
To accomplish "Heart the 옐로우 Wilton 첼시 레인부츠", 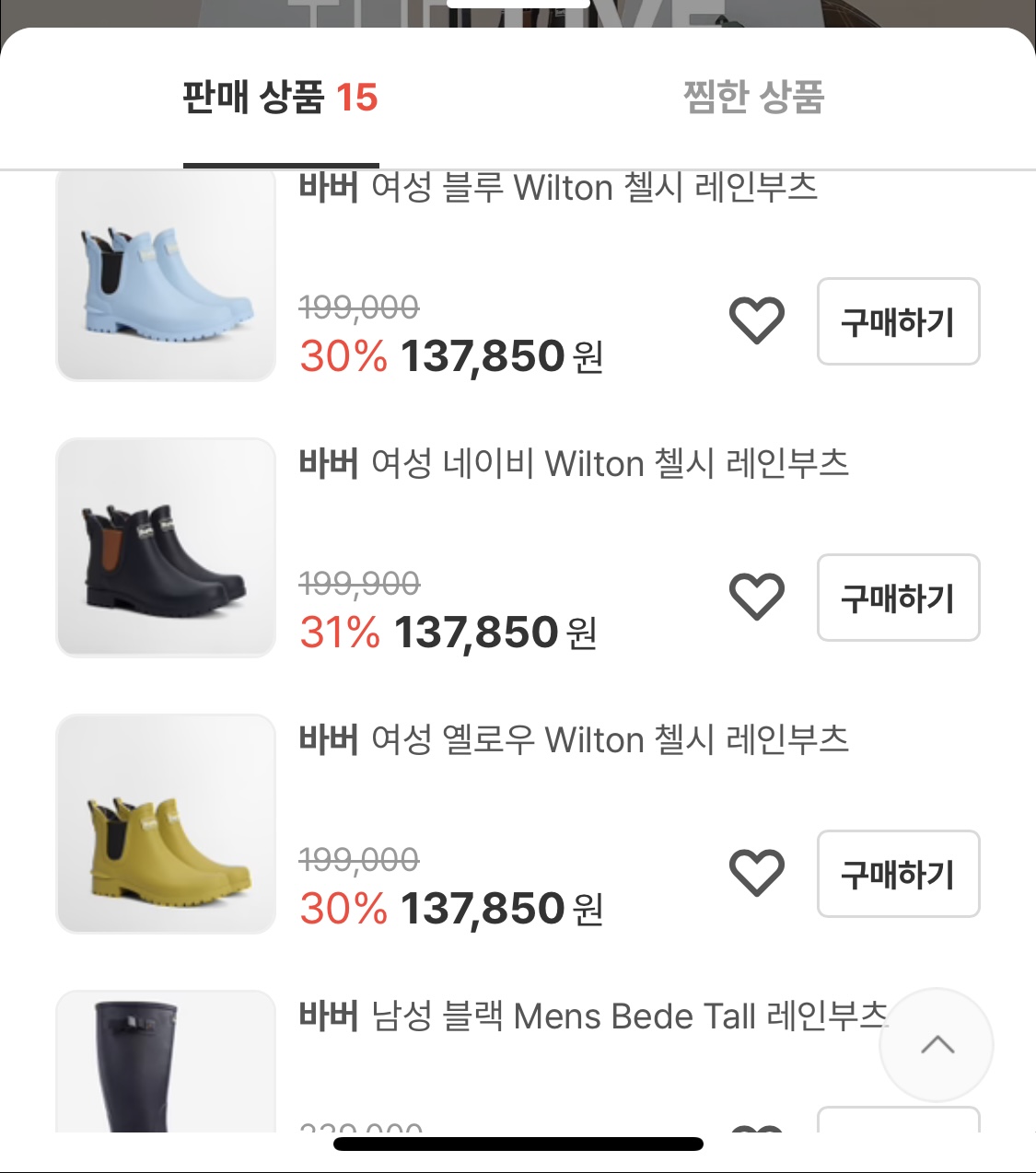I will click(756, 873).
